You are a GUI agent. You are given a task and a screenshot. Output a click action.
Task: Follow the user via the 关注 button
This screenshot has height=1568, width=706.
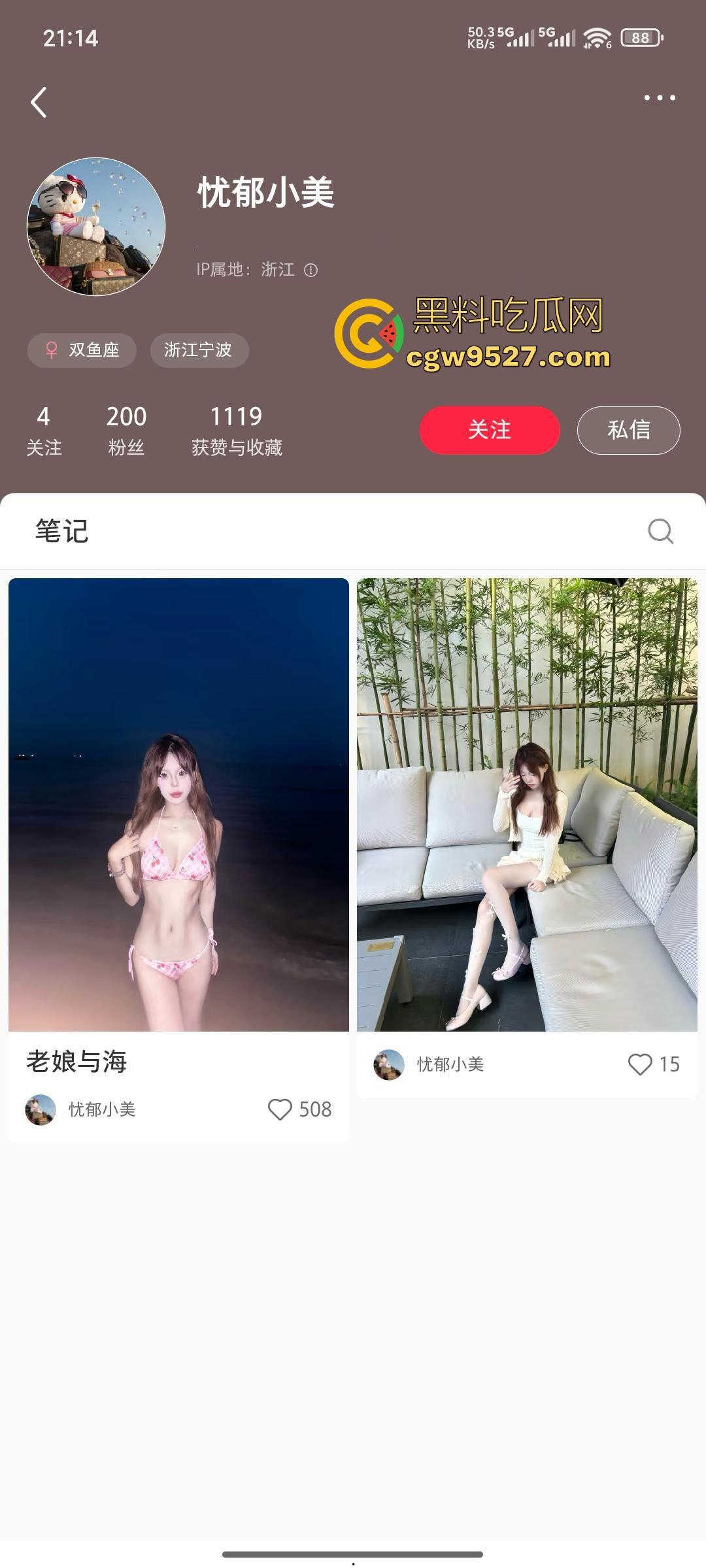pyautogui.click(x=489, y=430)
